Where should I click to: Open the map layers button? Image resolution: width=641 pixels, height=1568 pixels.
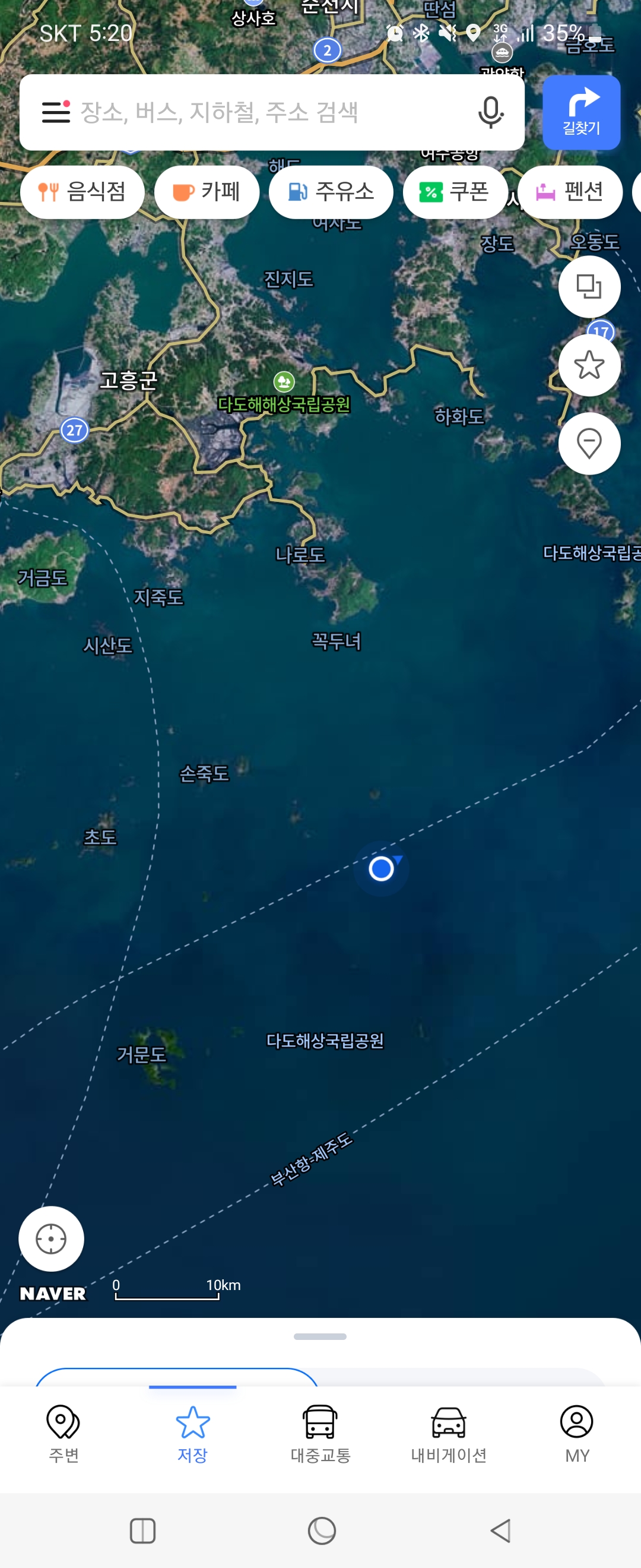click(x=589, y=286)
